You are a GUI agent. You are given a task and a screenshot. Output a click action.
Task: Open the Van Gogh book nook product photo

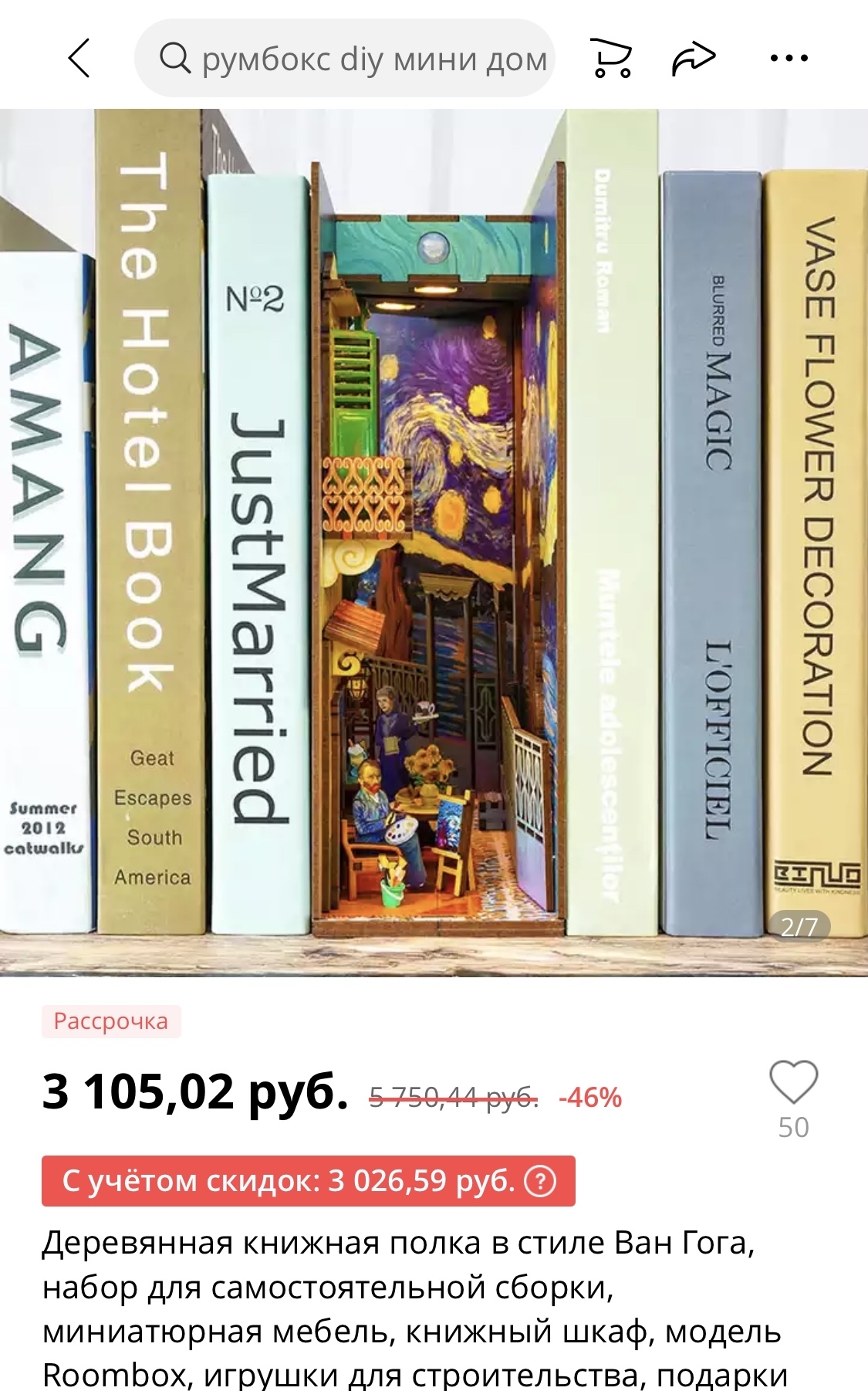pyautogui.click(x=434, y=543)
